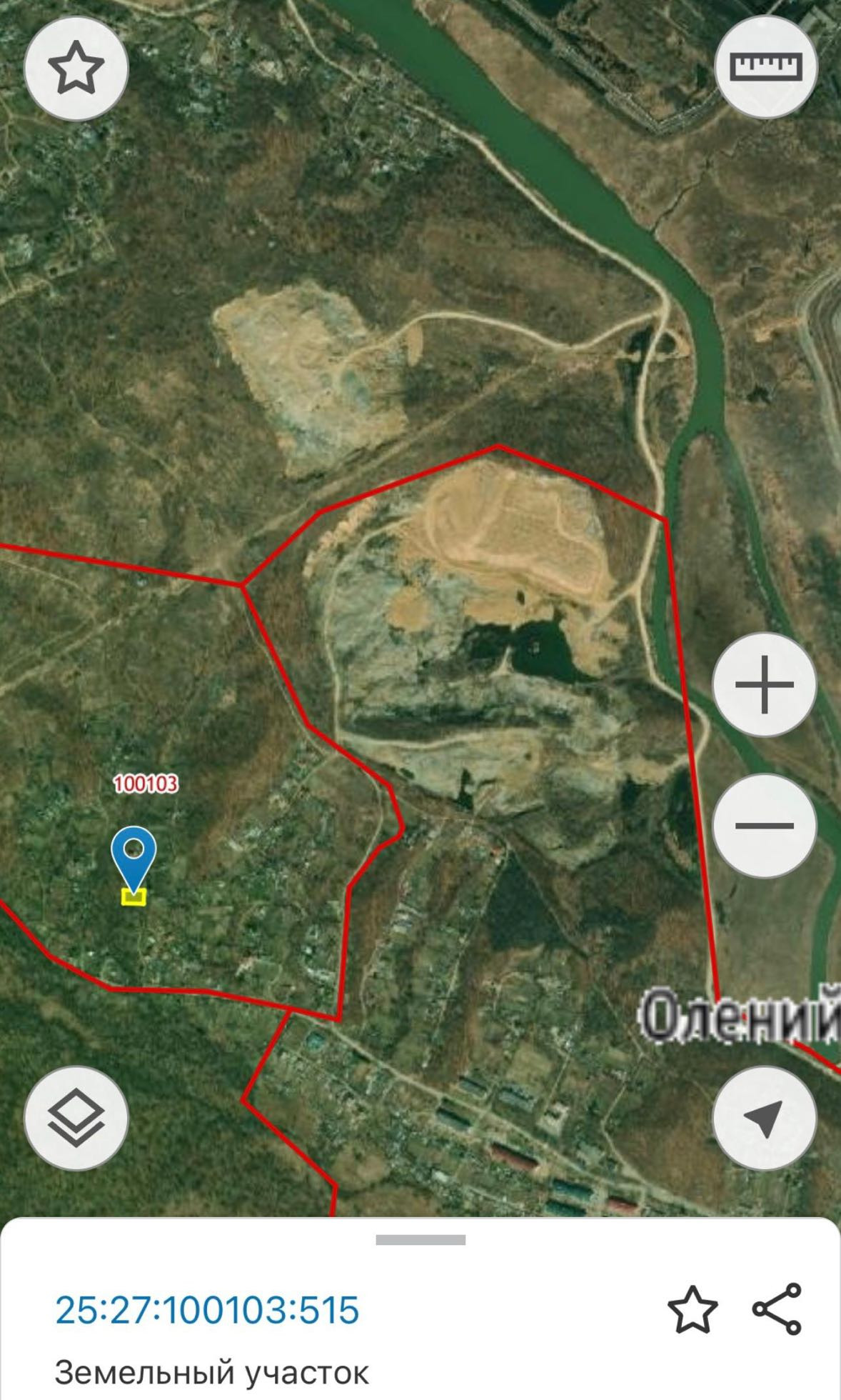Viewport: 841px width, 1400px height.
Task: Share this land plot
Action: click(777, 1309)
